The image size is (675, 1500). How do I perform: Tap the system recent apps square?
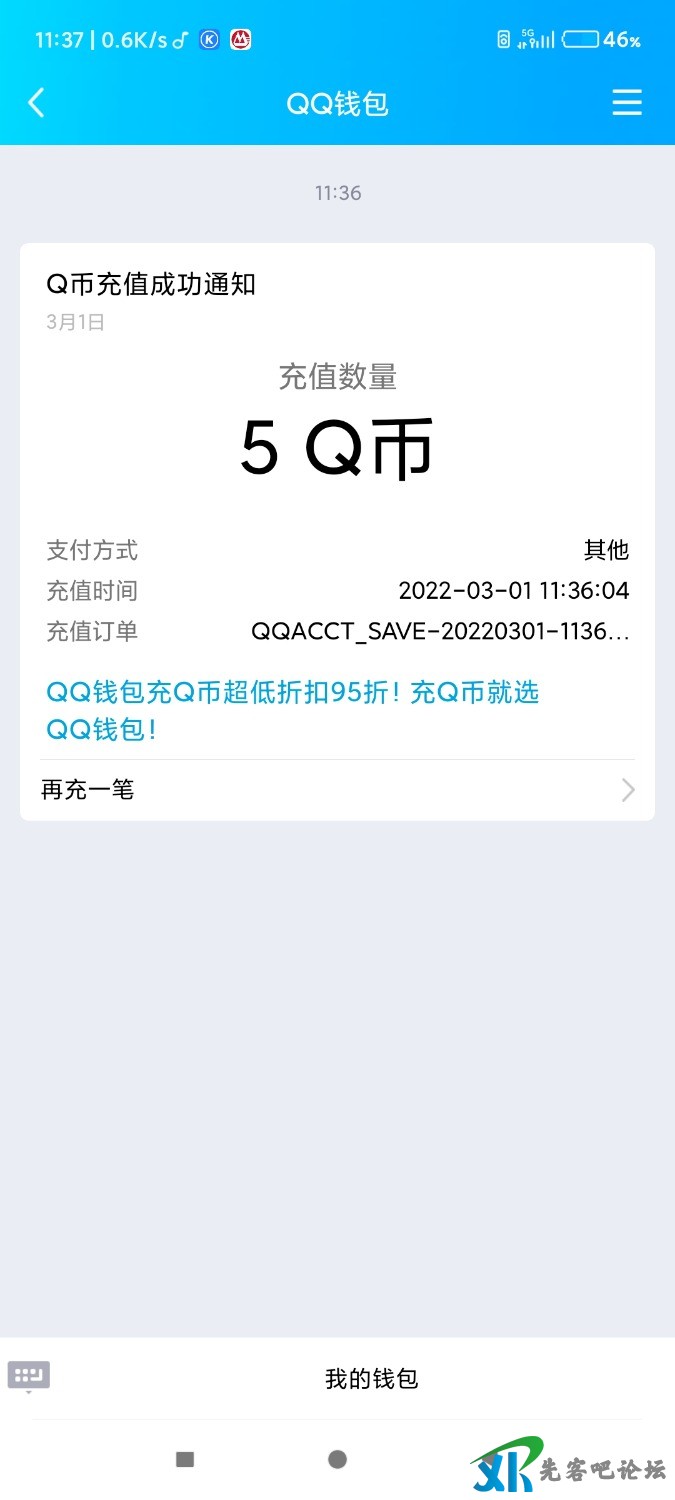[x=185, y=1460]
